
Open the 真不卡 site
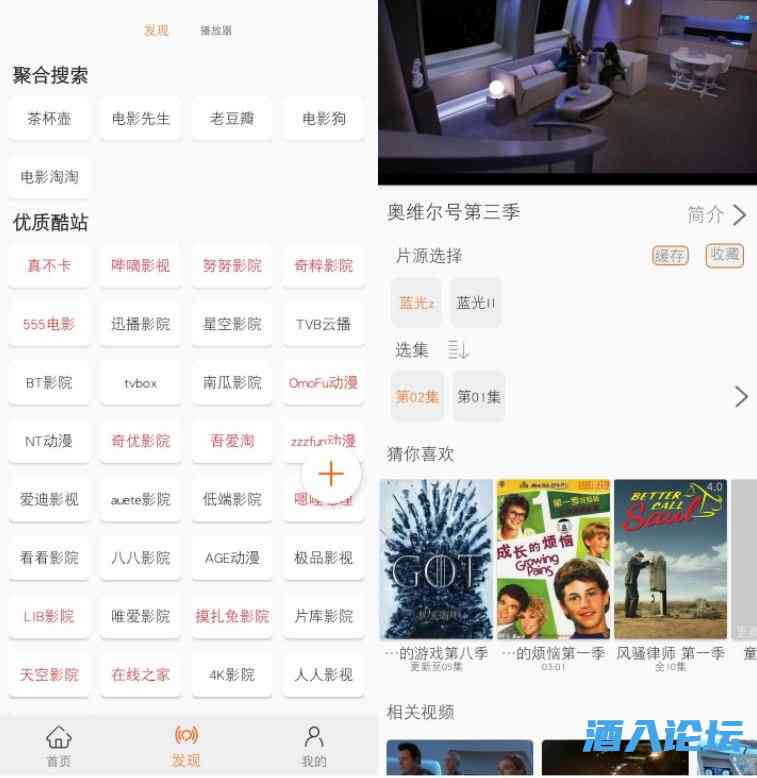(49, 266)
